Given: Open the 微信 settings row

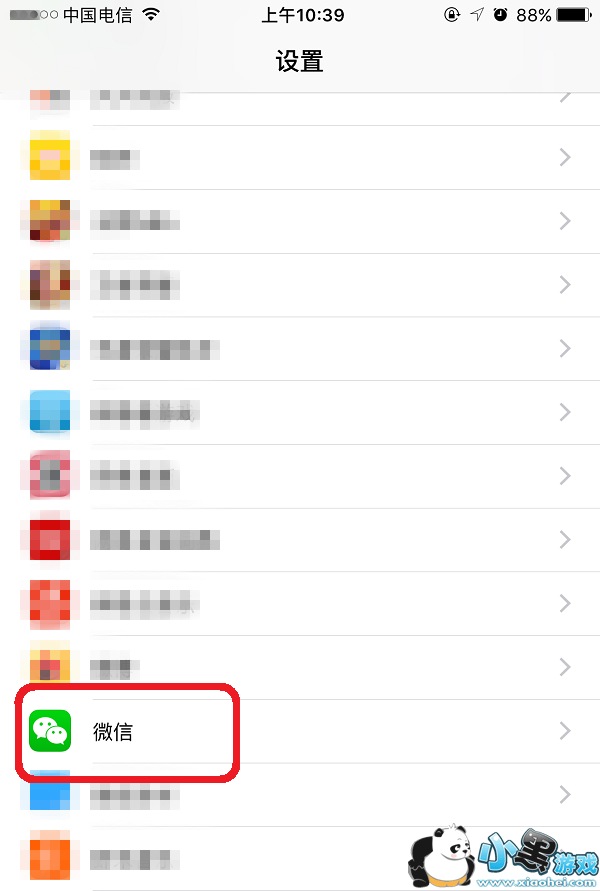Looking at the screenshot, I should 300,731.
